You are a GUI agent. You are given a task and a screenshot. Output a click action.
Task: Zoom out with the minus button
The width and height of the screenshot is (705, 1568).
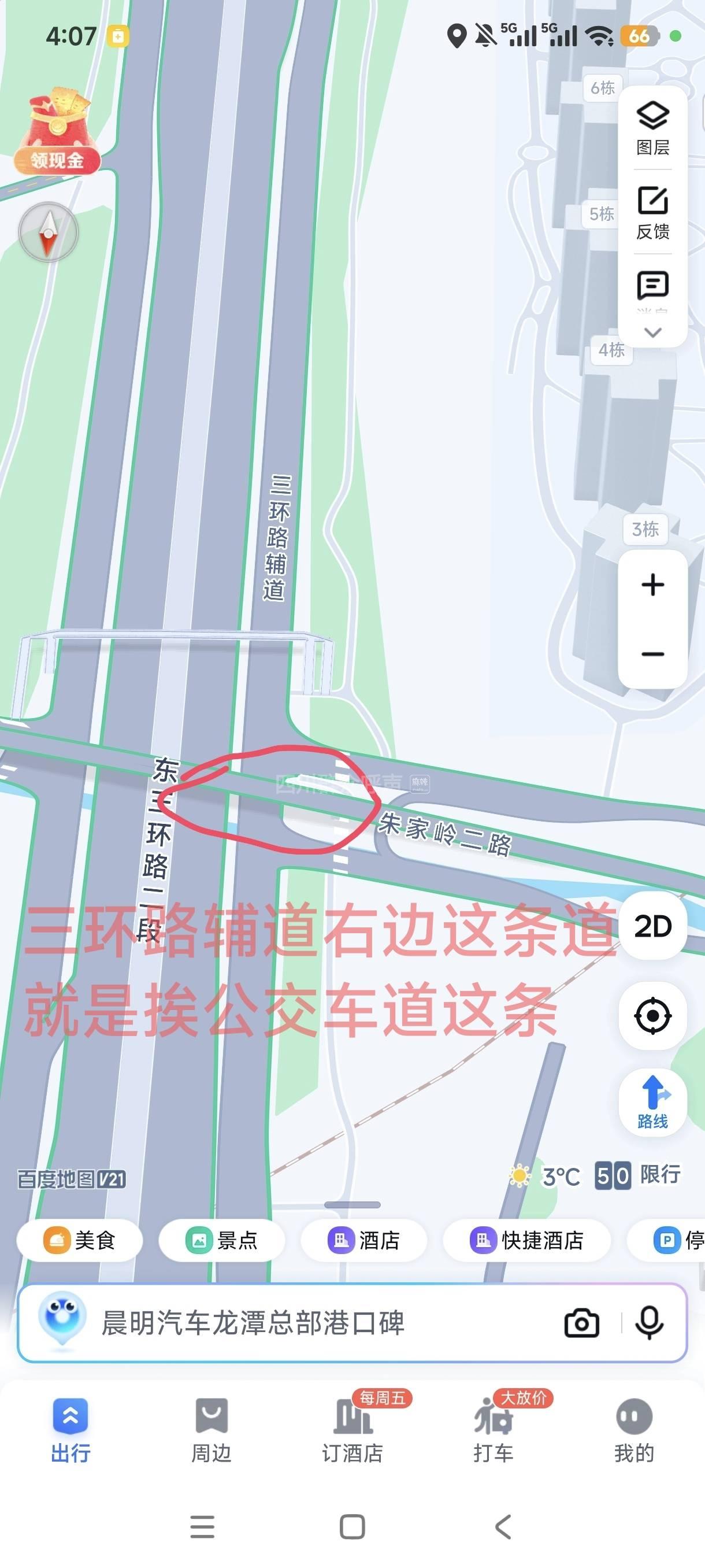(652, 654)
